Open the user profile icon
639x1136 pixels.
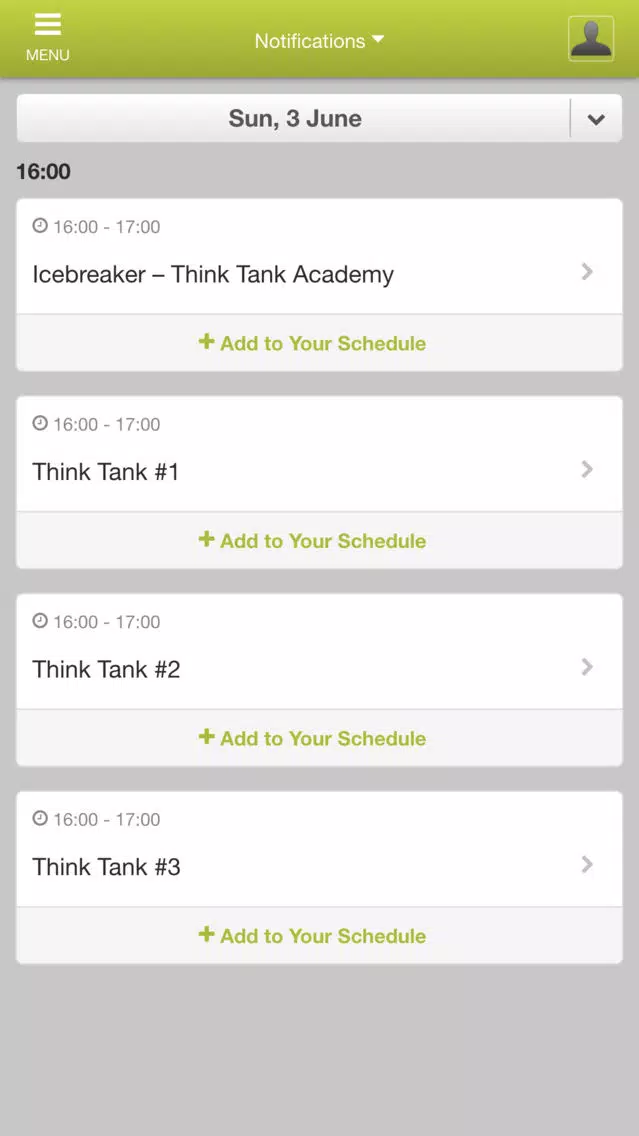point(591,38)
